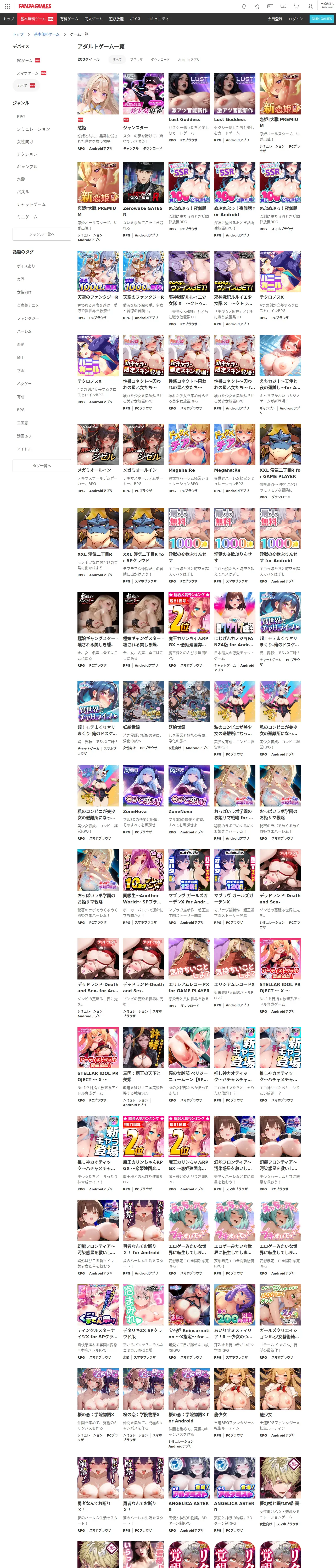Filter the list by ダウンロード
Viewport: 336px width, 1568px height.
pyautogui.click(x=160, y=60)
